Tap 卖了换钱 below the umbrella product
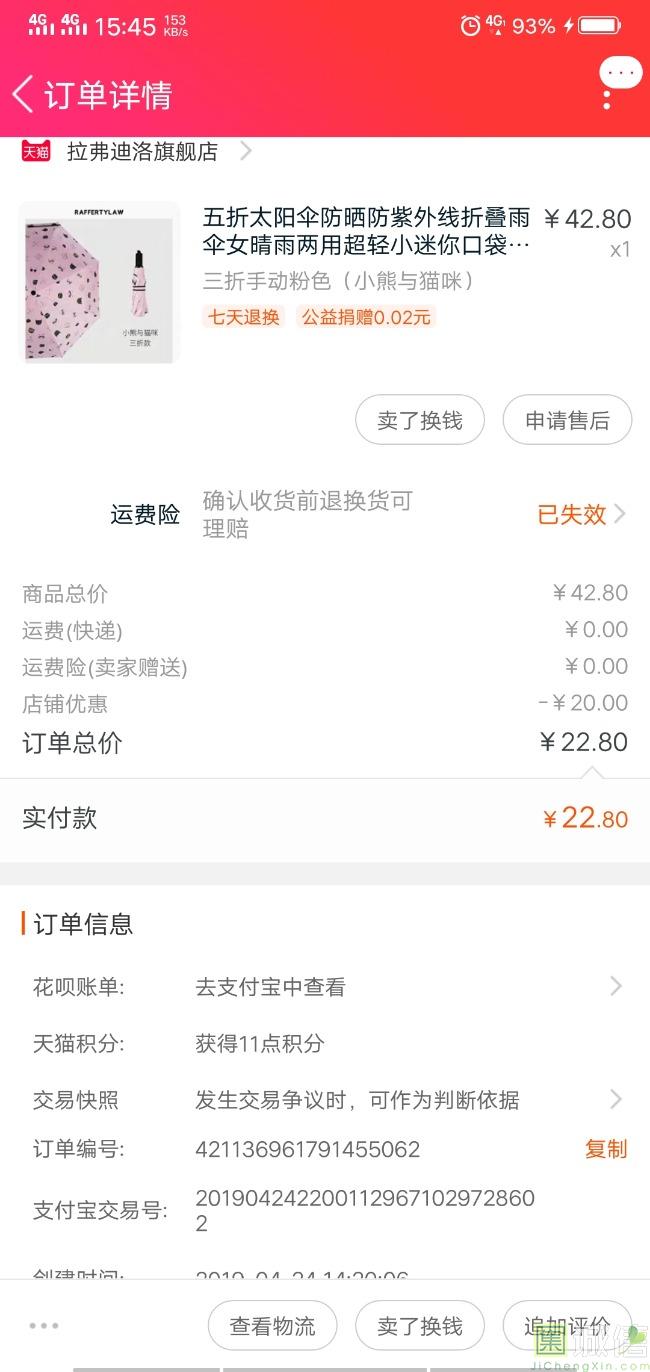650x1372 pixels. click(x=419, y=421)
